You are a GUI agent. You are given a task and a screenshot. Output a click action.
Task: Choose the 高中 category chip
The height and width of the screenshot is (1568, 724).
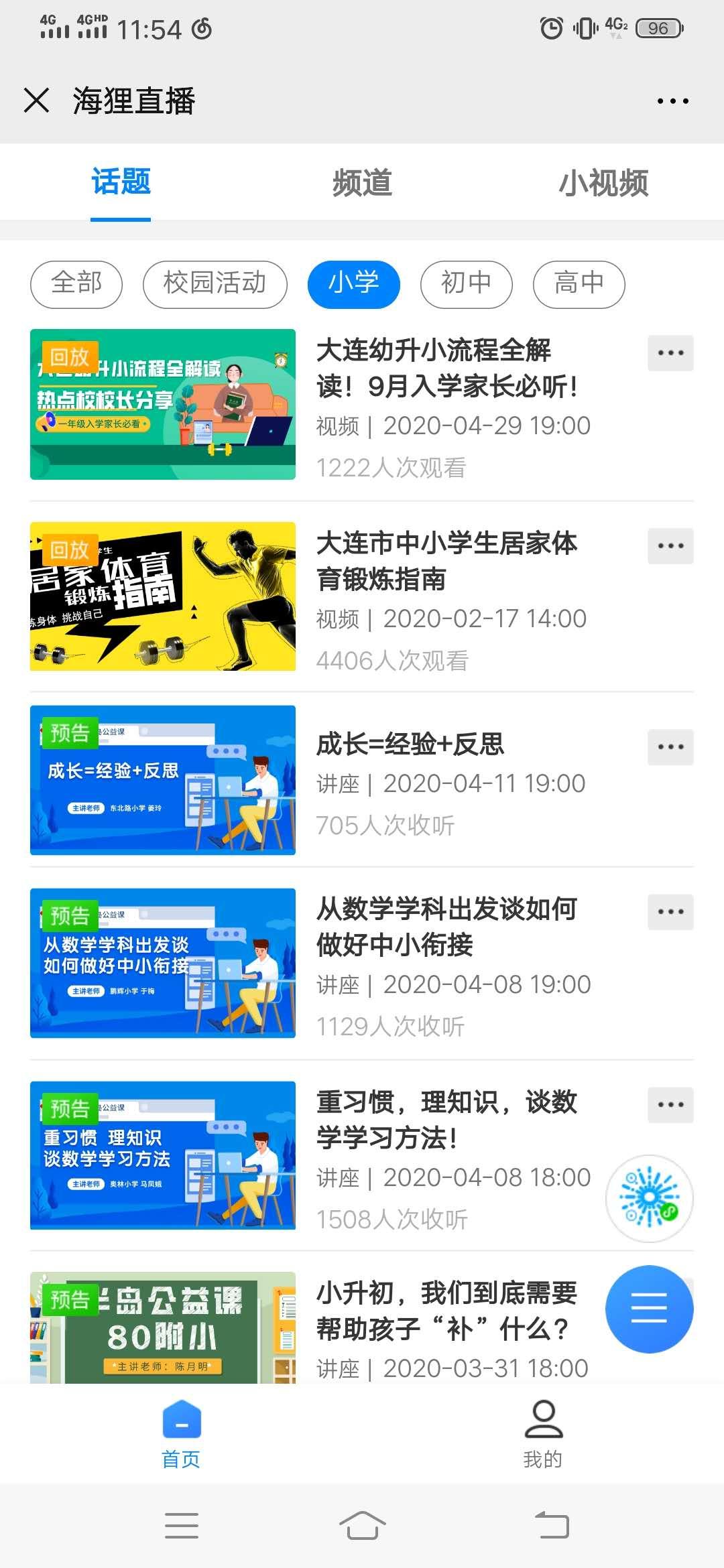pos(579,284)
